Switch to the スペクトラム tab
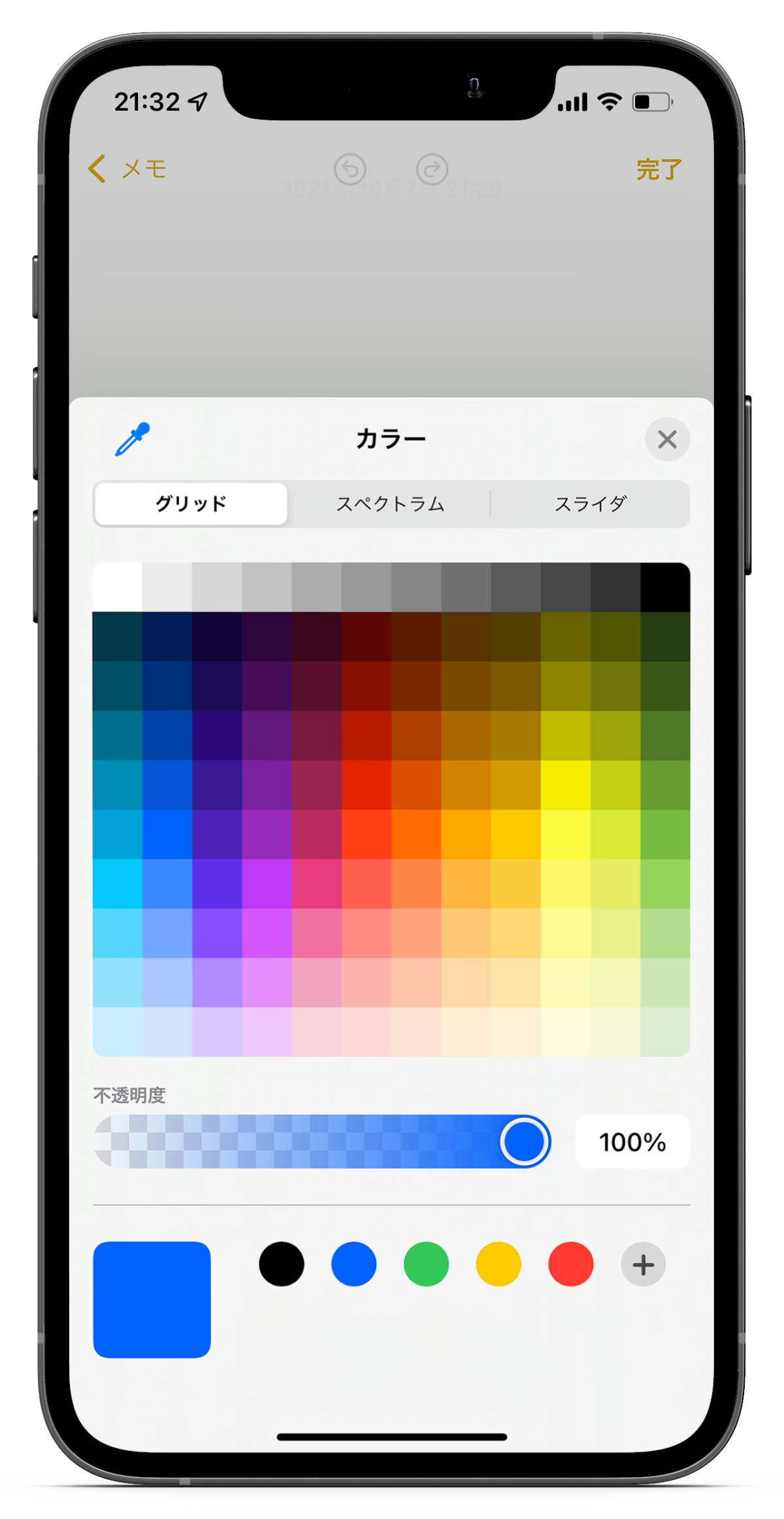The width and height of the screenshot is (784, 1519). pos(390,504)
